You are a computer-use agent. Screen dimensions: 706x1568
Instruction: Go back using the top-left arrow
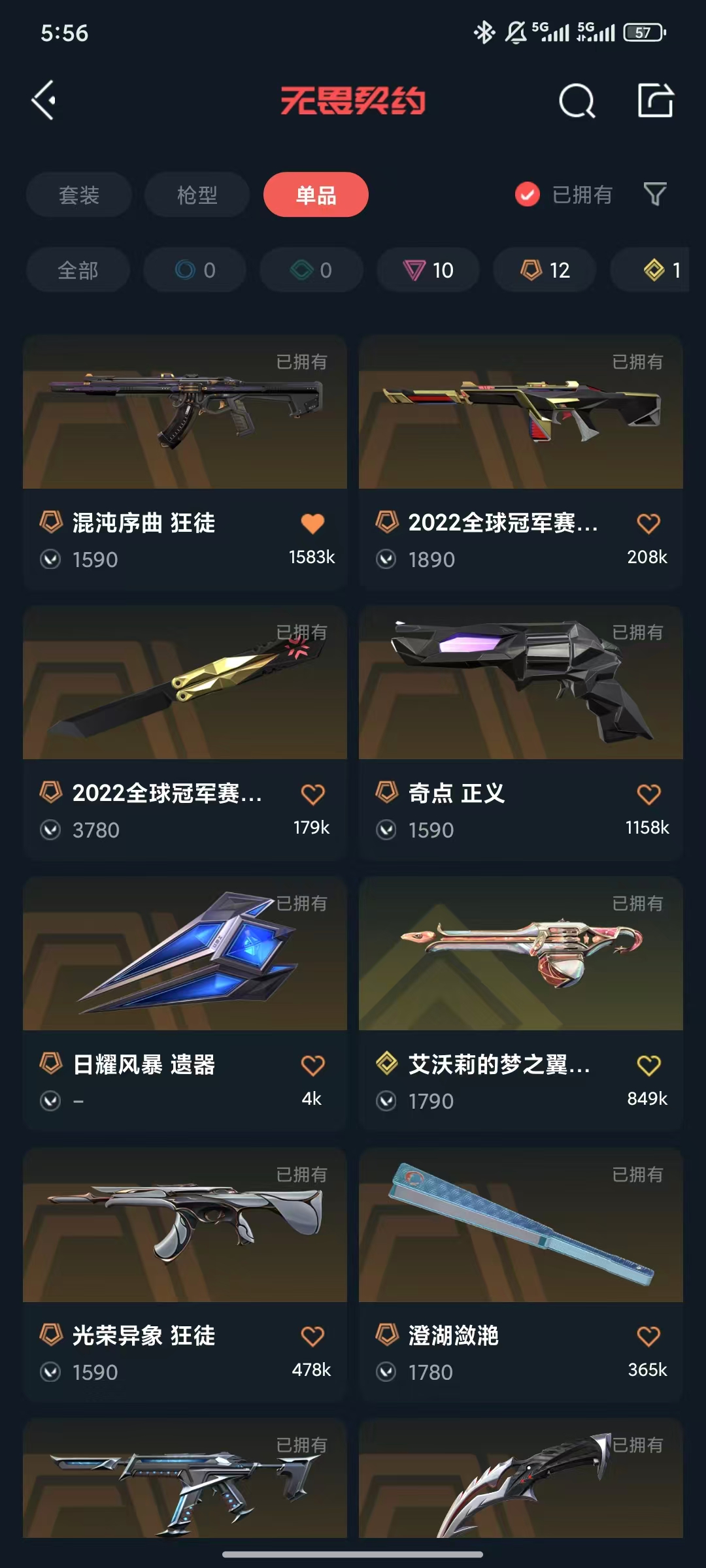point(44,101)
